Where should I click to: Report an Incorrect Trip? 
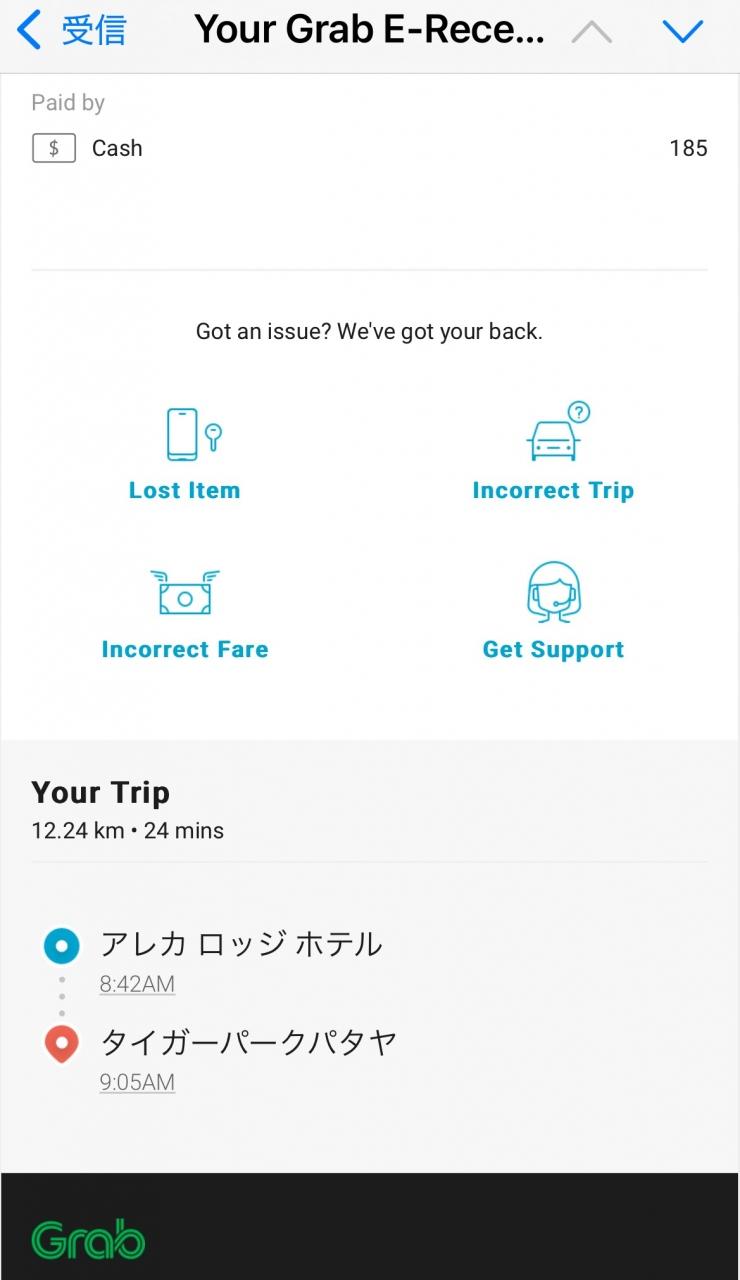coord(553,455)
